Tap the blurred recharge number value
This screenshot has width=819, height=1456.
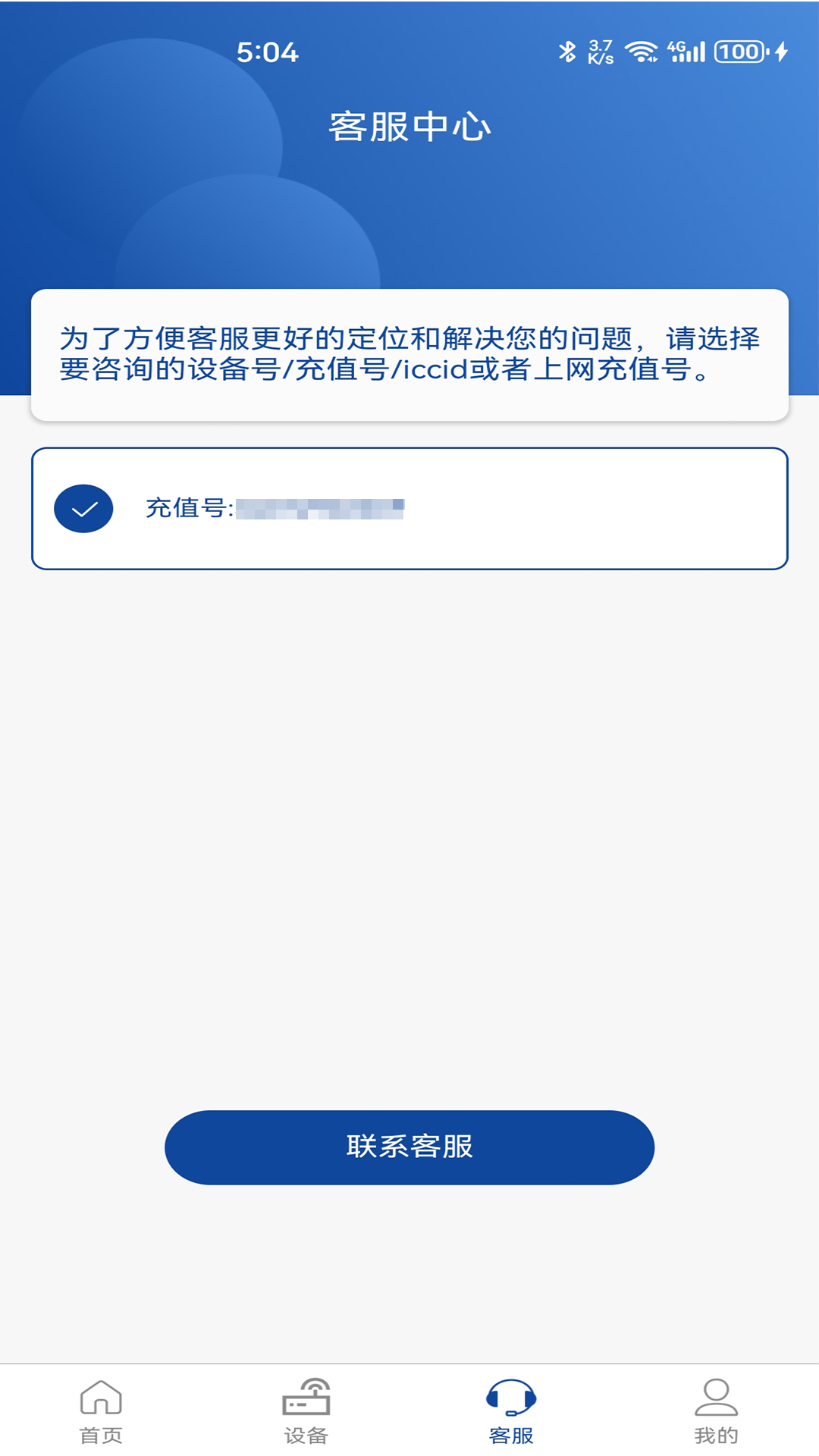click(x=322, y=508)
